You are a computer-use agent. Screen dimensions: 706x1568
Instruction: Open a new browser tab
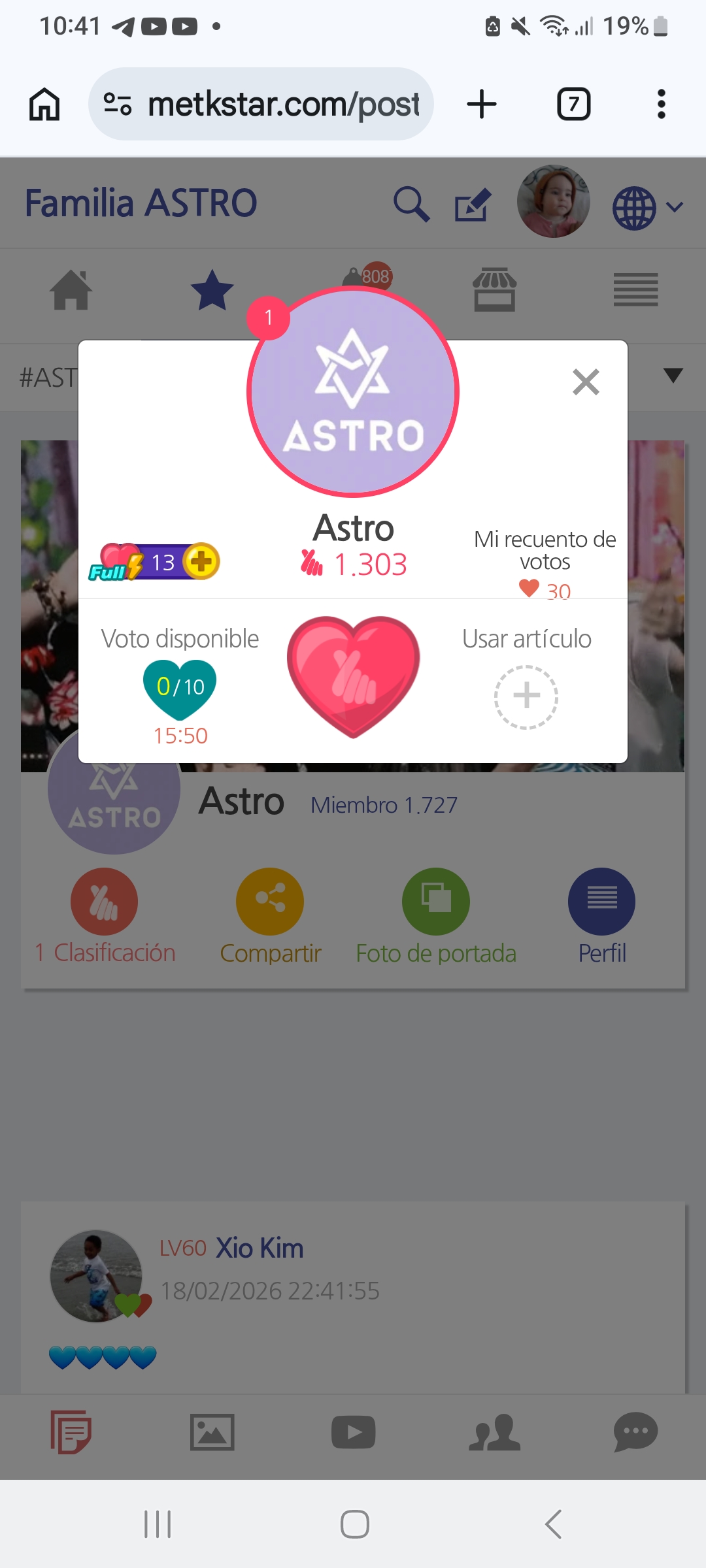(482, 105)
